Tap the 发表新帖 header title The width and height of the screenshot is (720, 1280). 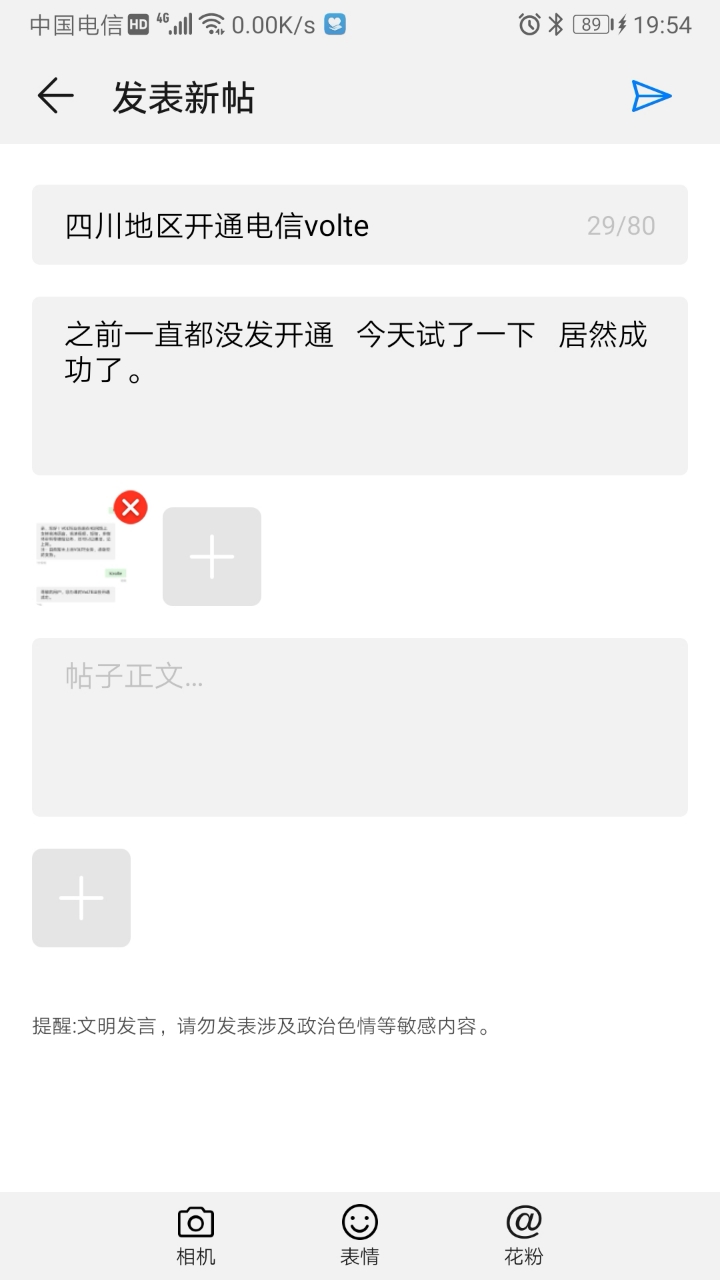tap(185, 95)
